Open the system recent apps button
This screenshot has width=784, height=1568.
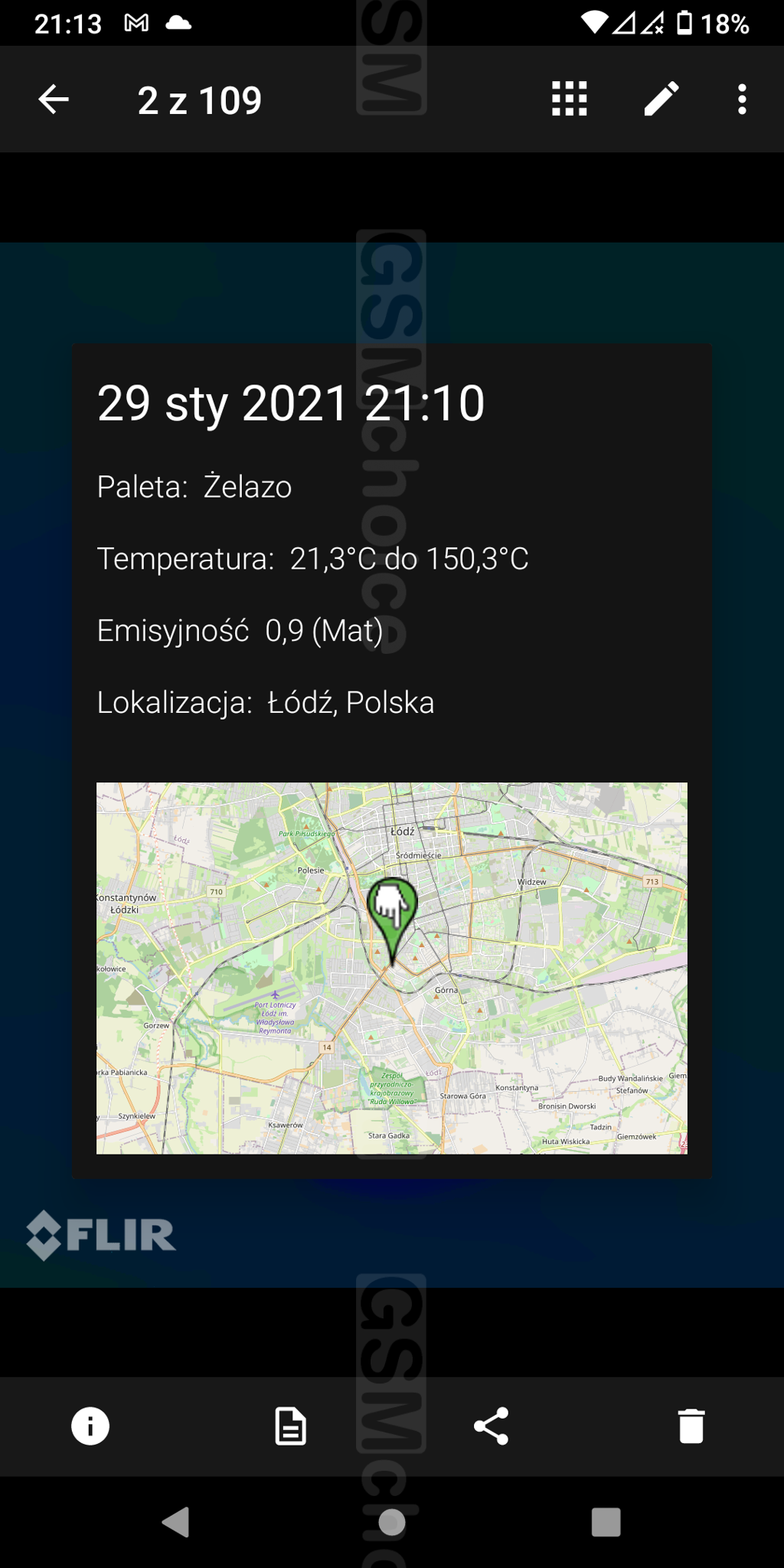coord(606,1522)
